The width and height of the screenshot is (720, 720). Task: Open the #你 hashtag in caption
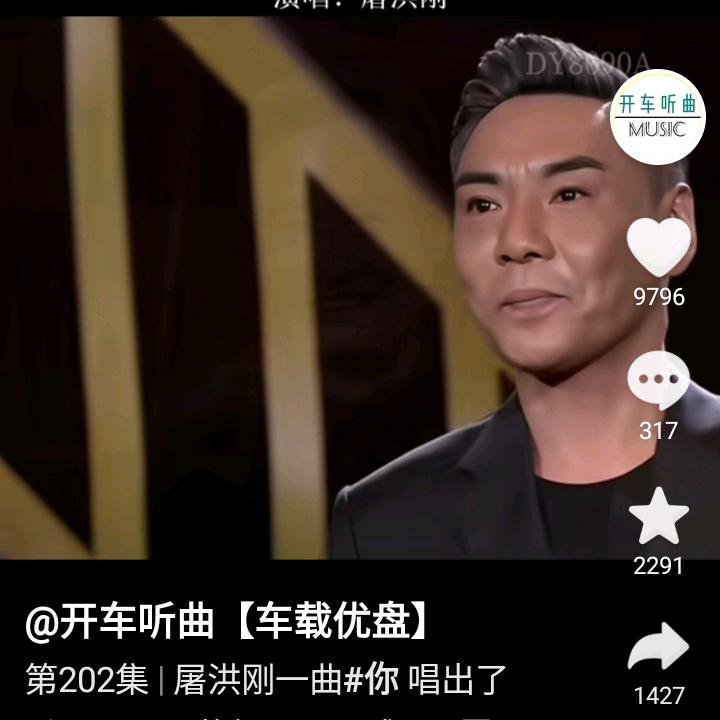pos(371,681)
